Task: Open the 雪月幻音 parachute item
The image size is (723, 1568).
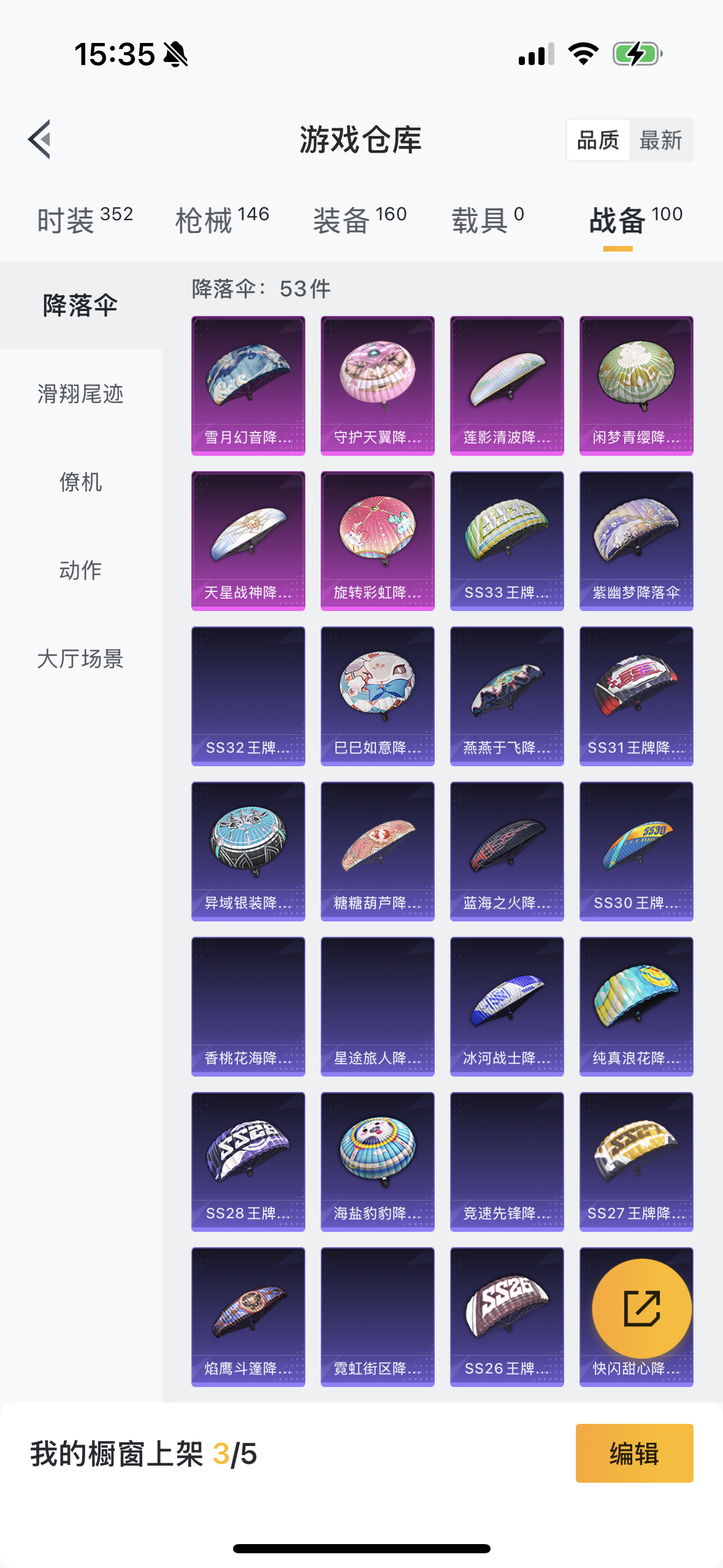Action: 248,386
